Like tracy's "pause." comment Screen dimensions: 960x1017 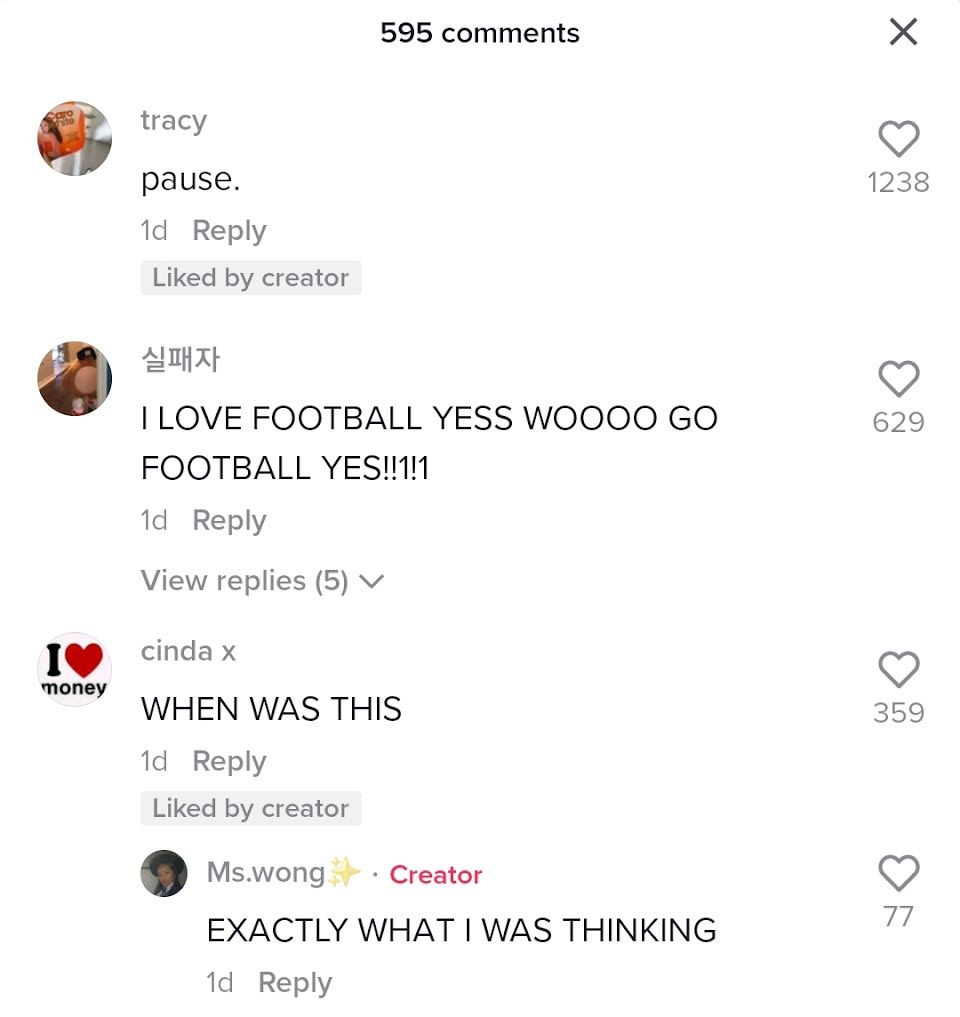(x=898, y=139)
